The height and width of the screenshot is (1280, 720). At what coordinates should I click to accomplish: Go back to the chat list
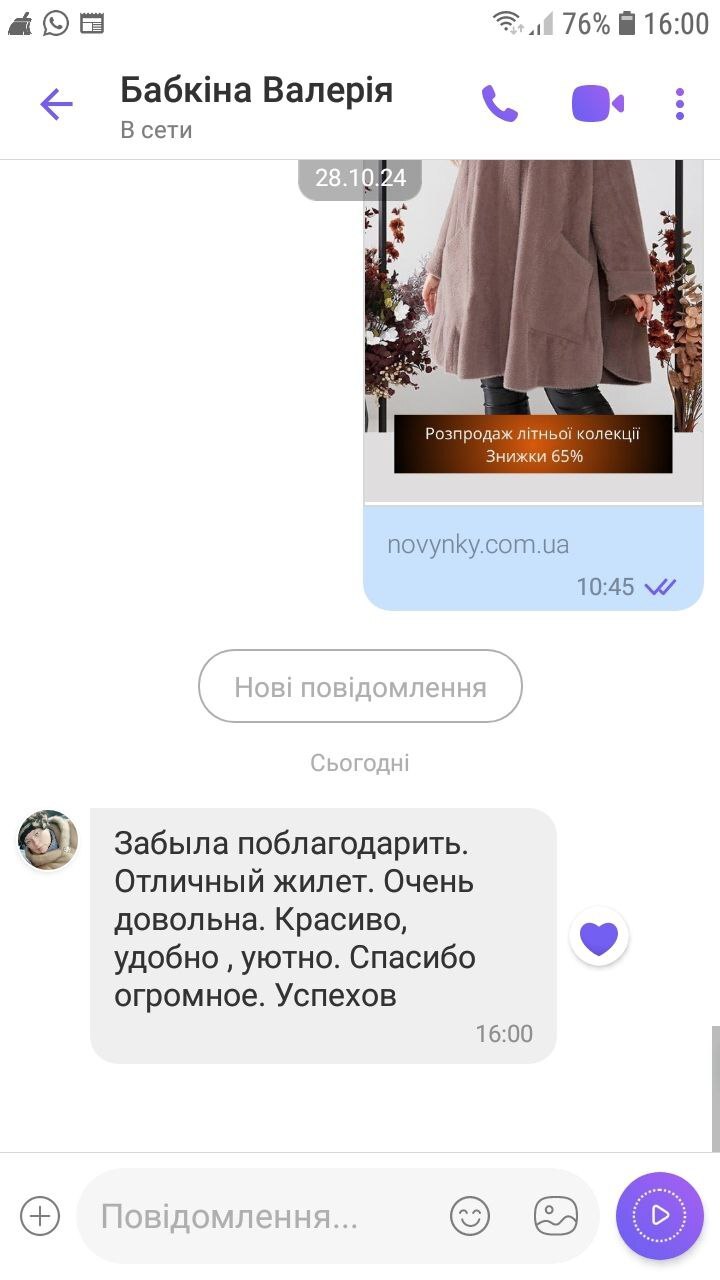tap(56, 104)
